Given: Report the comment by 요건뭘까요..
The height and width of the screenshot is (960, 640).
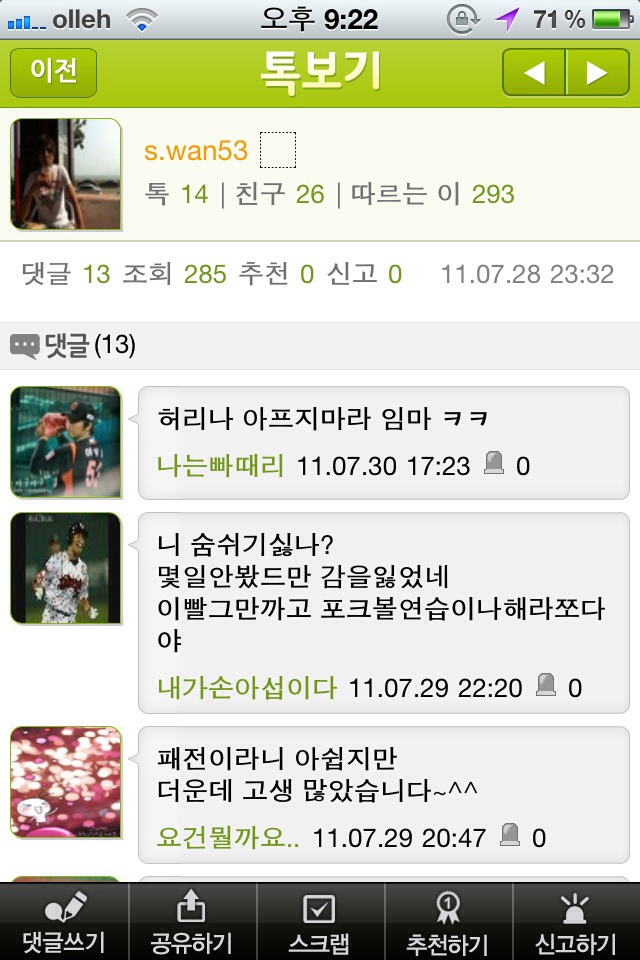Looking at the screenshot, I should [x=510, y=836].
